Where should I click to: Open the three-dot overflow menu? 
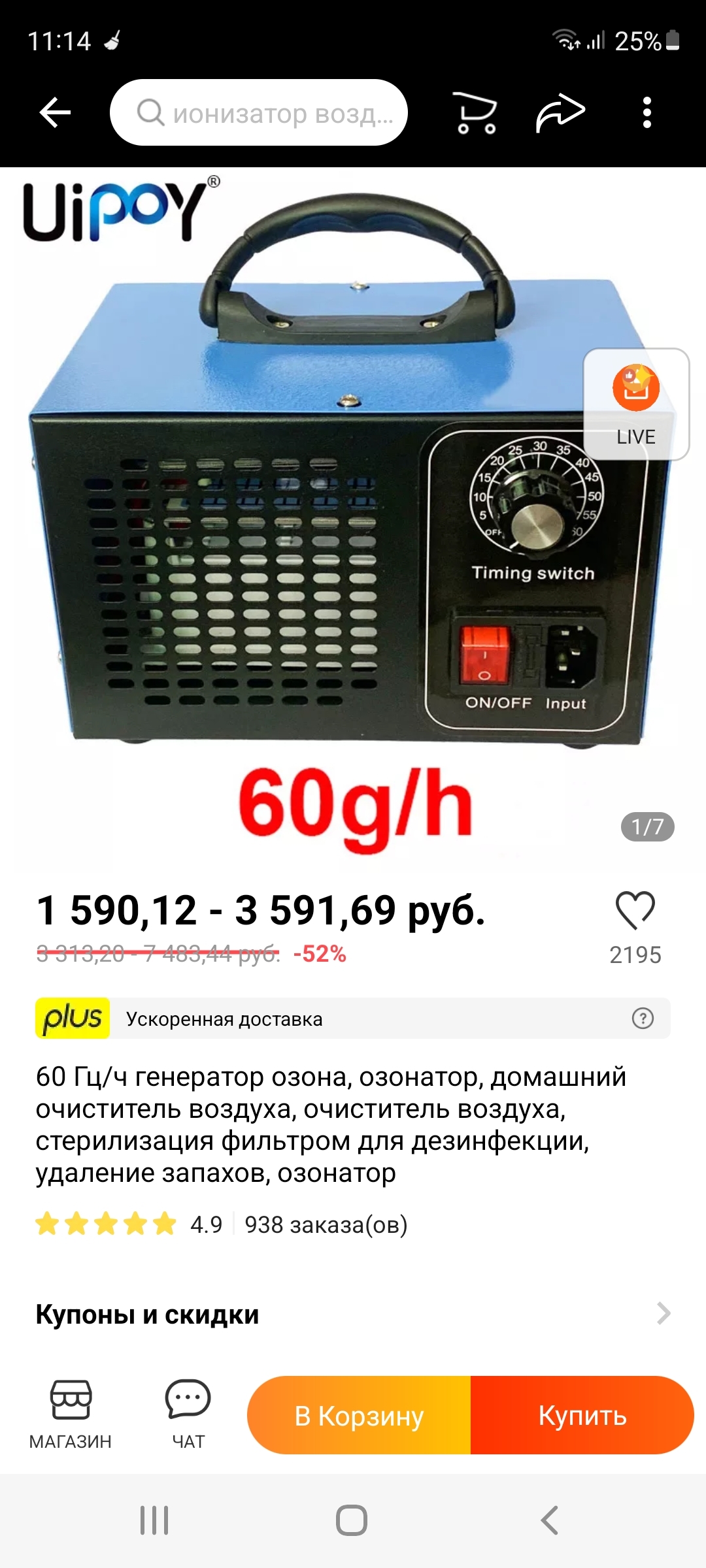[647, 112]
